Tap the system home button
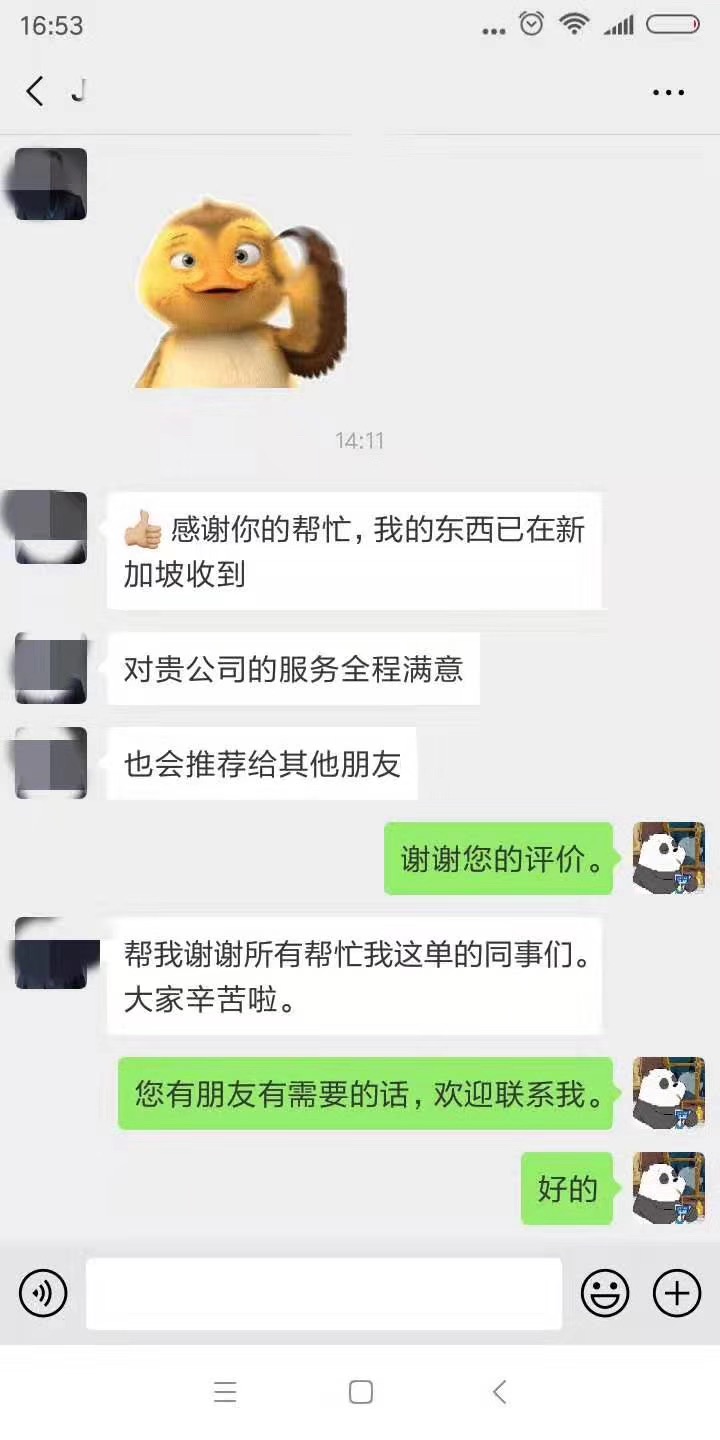 point(361,1392)
